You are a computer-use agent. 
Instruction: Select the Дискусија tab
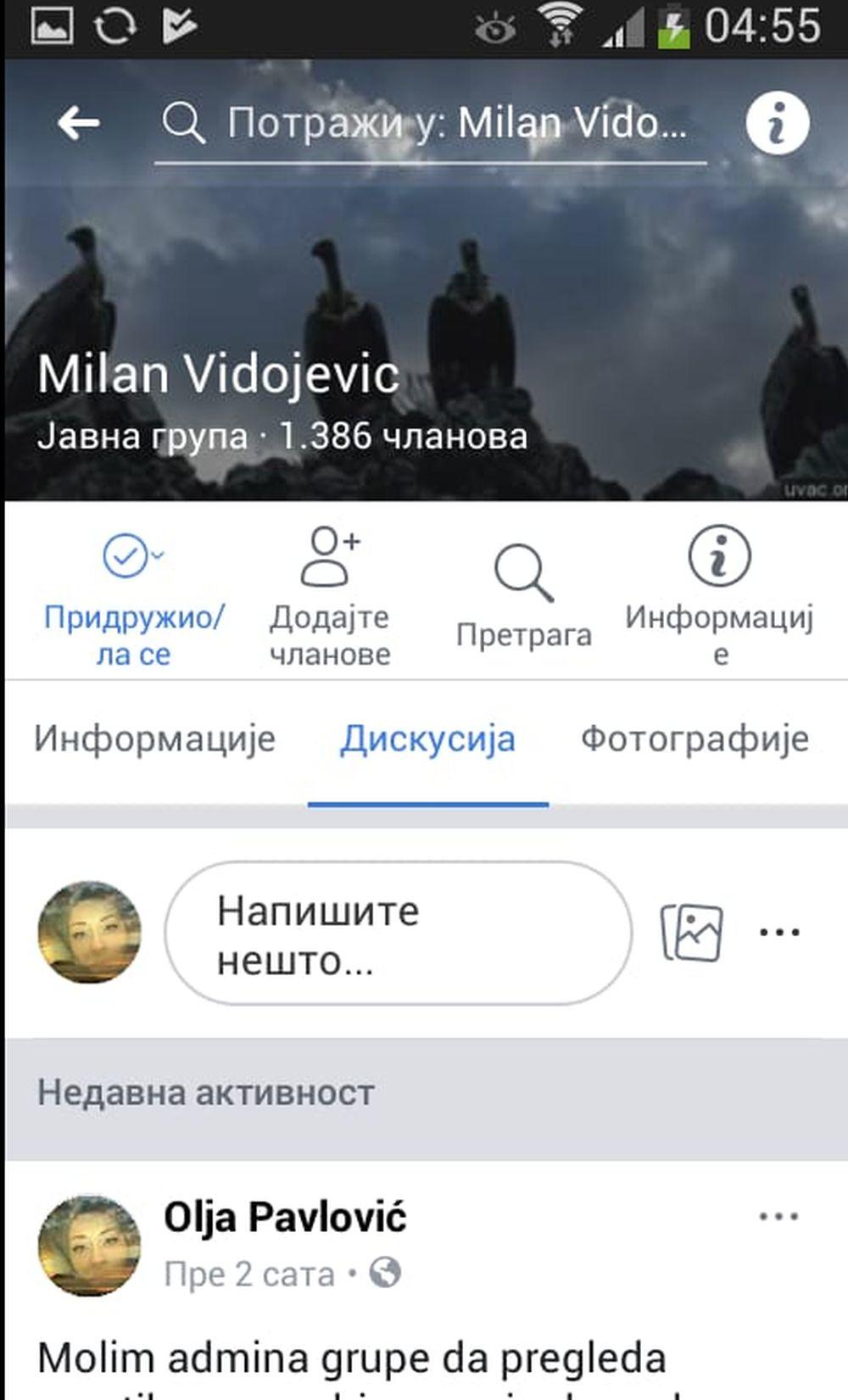tap(427, 739)
